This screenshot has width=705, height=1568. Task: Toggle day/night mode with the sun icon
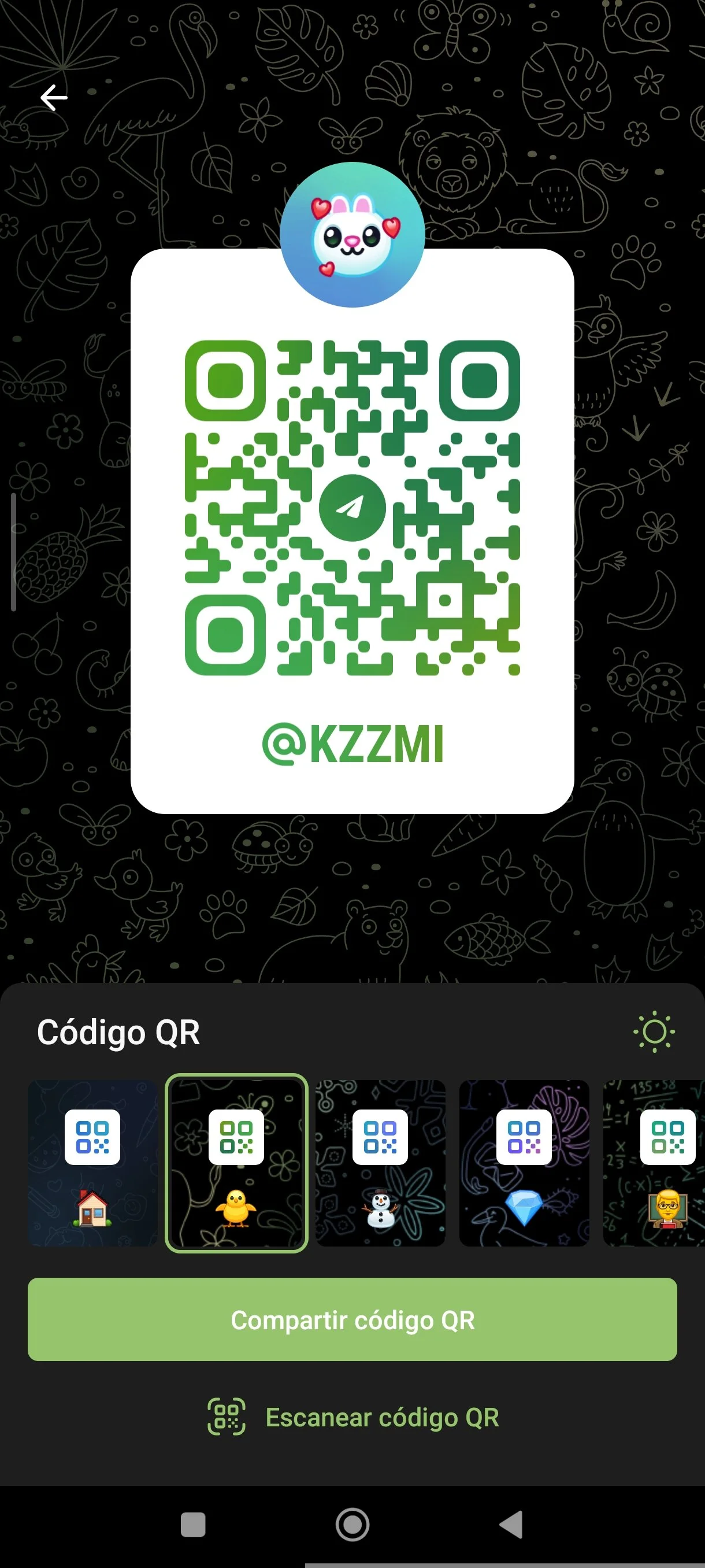[x=654, y=1031]
